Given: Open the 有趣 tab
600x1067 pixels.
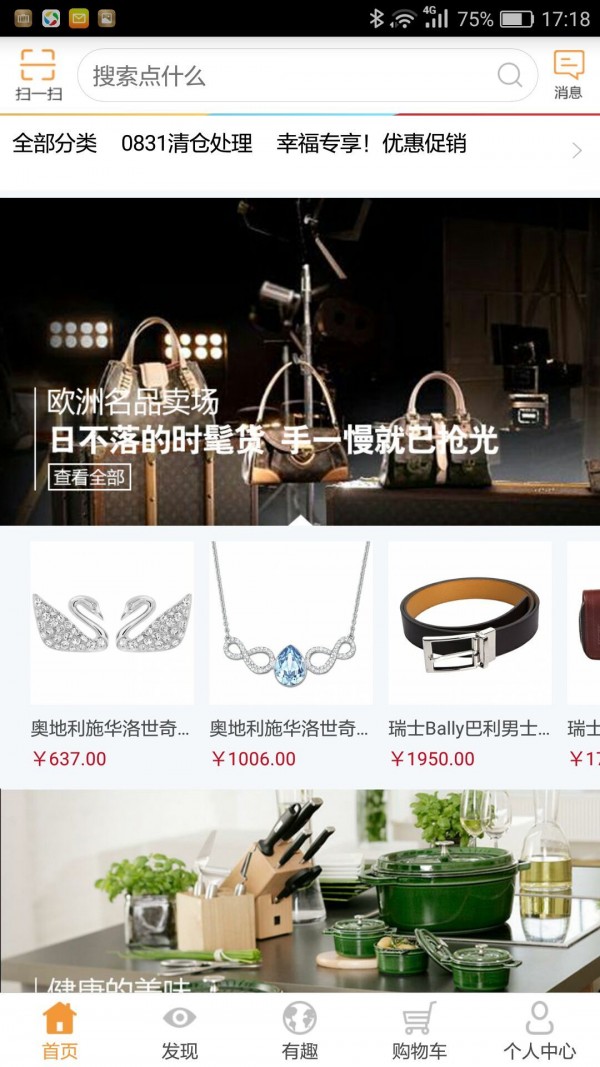Looking at the screenshot, I should [300, 1030].
